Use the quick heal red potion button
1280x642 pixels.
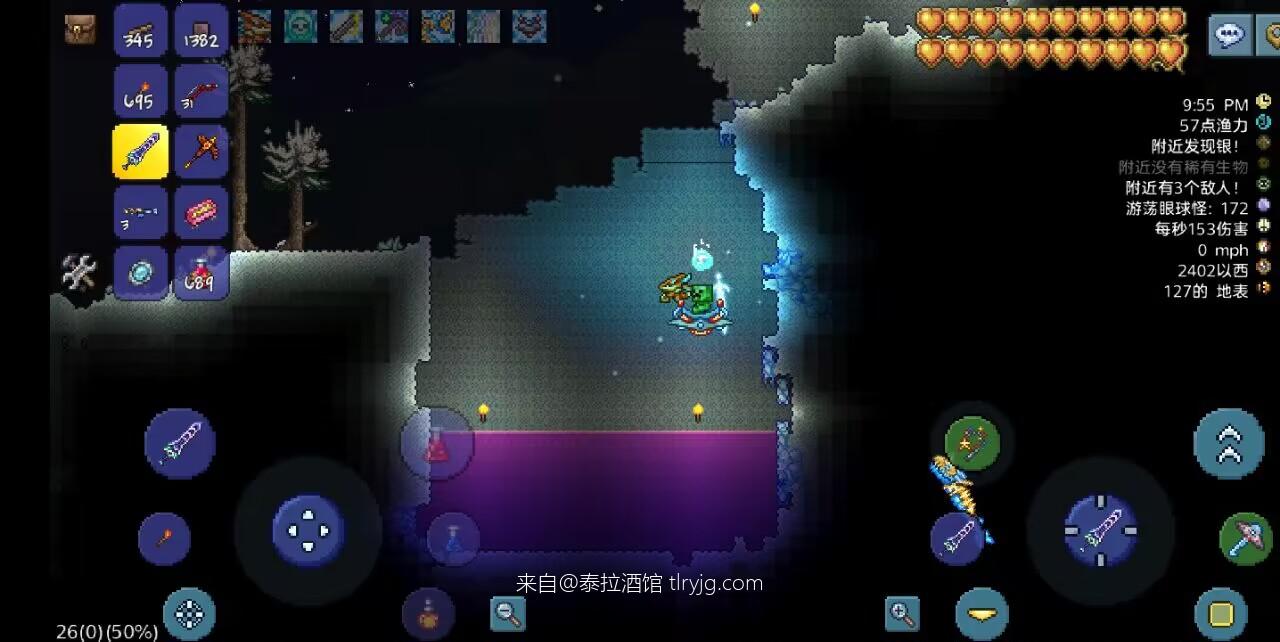[x=437, y=444]
